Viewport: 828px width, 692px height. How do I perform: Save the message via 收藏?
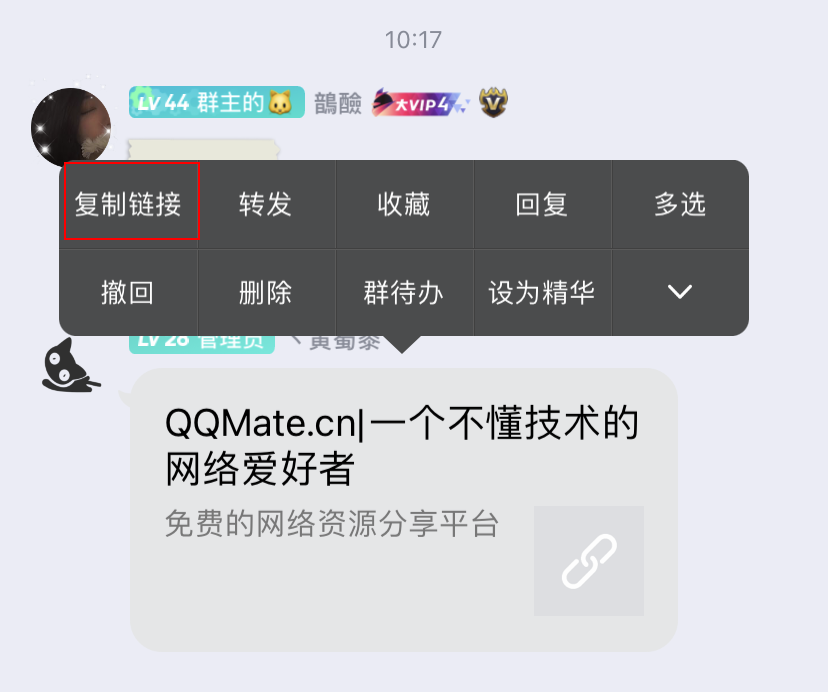[x=404, y=205]
